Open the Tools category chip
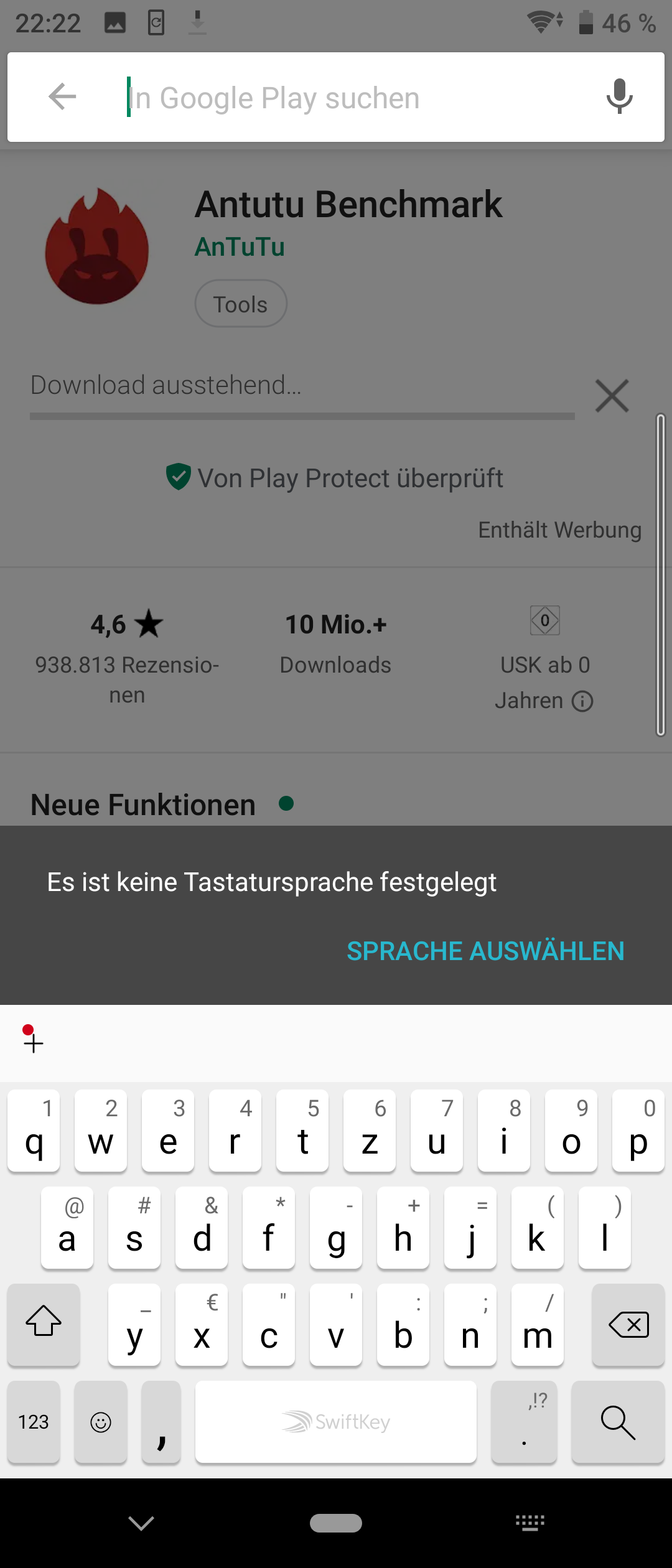 (241, 304)
